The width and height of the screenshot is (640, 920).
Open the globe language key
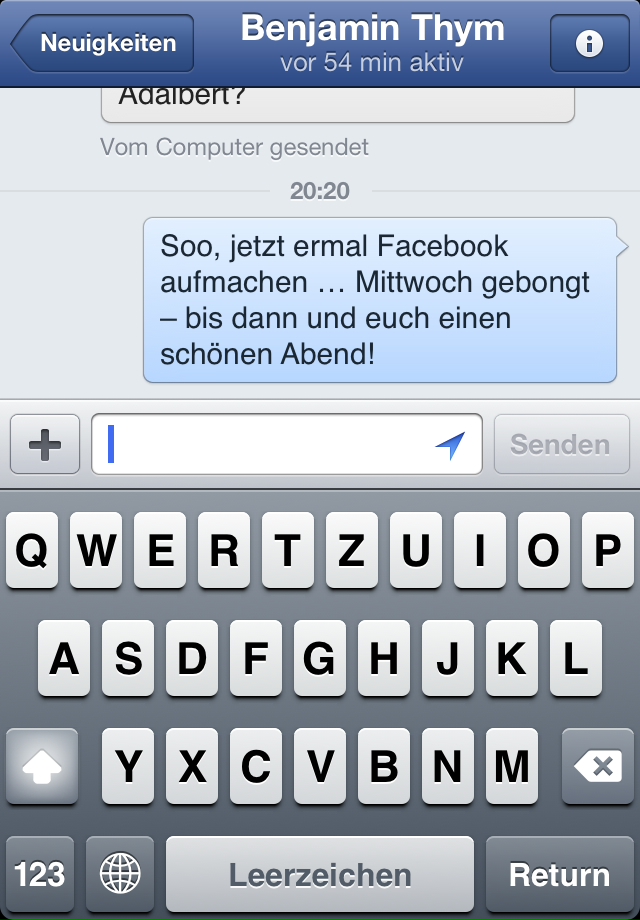tap(120, 874)
